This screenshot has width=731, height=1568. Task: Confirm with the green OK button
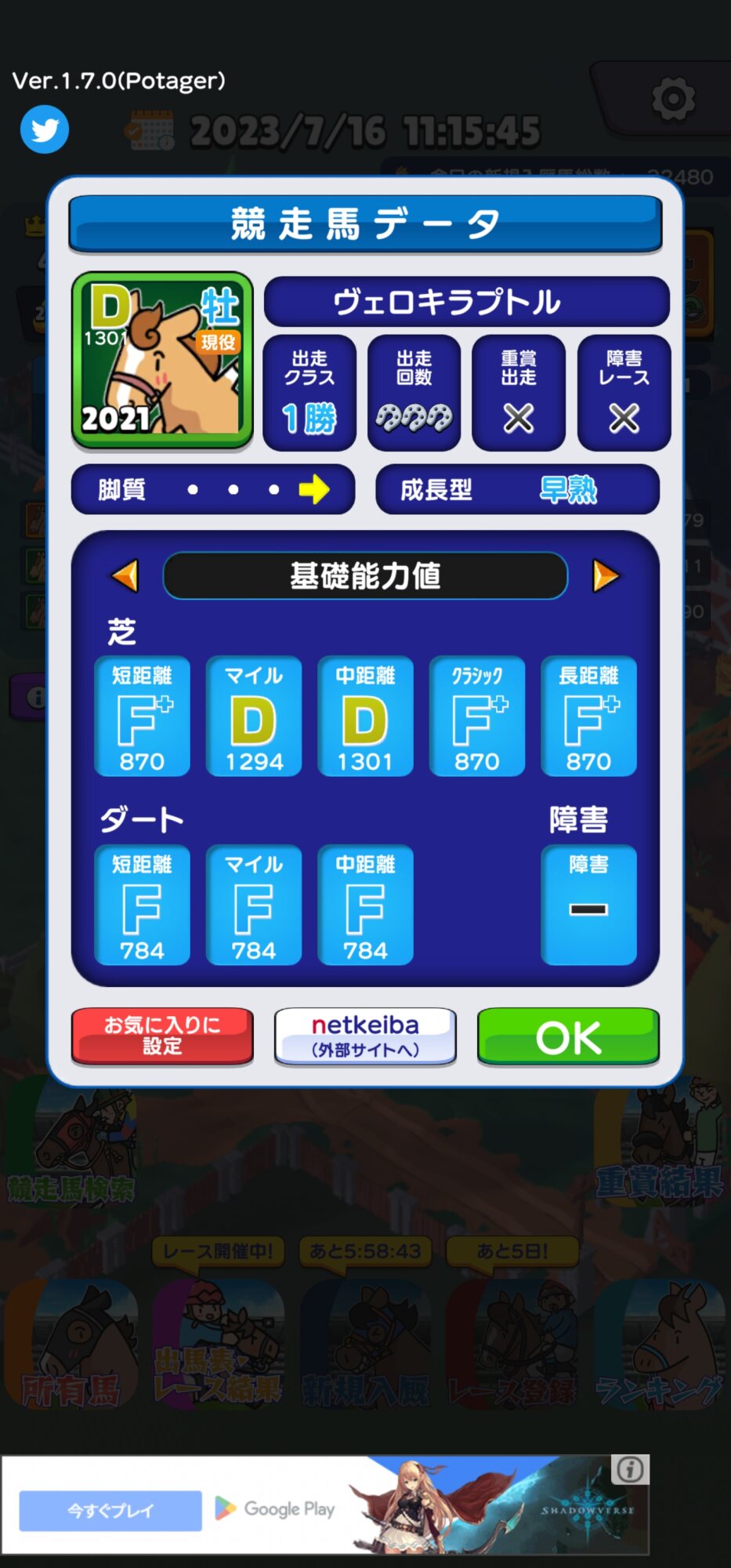point(568,1036)
